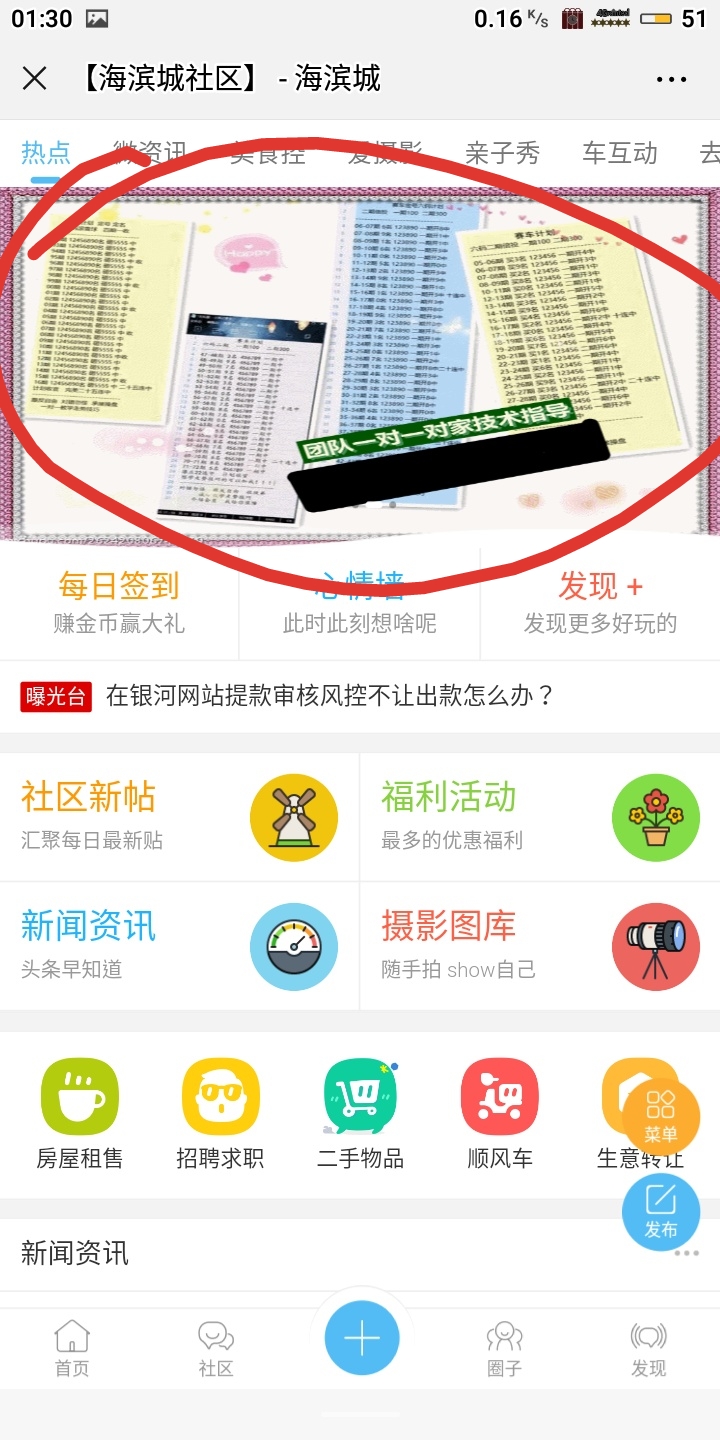Open 每日签到 daily check-in
Viewport: 720px width, 1440px height.
(119, 602)
